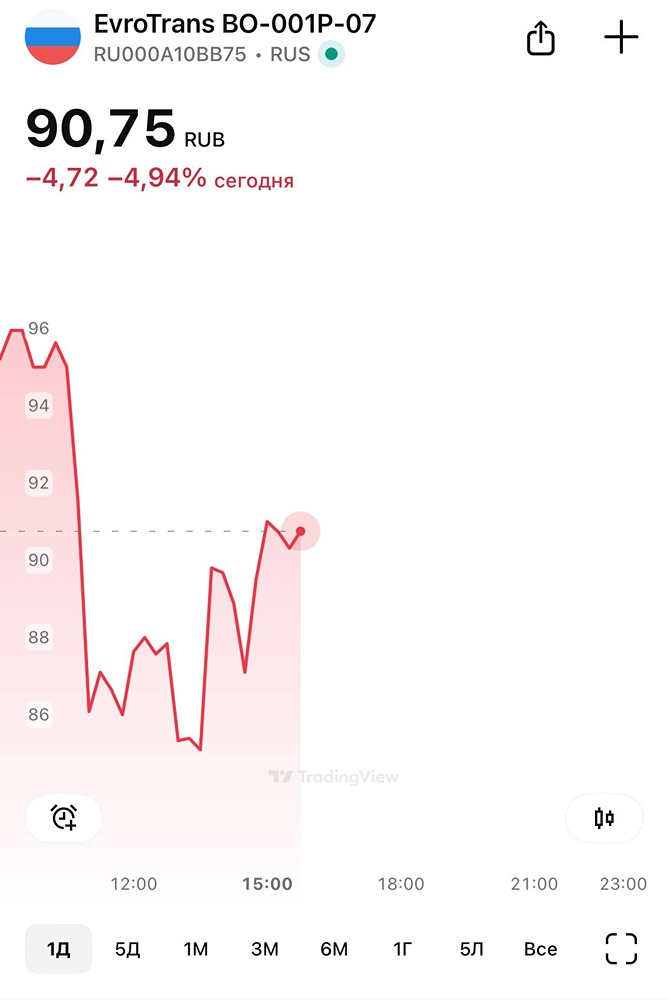Open the chart in fullscreen mode
The image size is (668, 1000).
(621, 949)
